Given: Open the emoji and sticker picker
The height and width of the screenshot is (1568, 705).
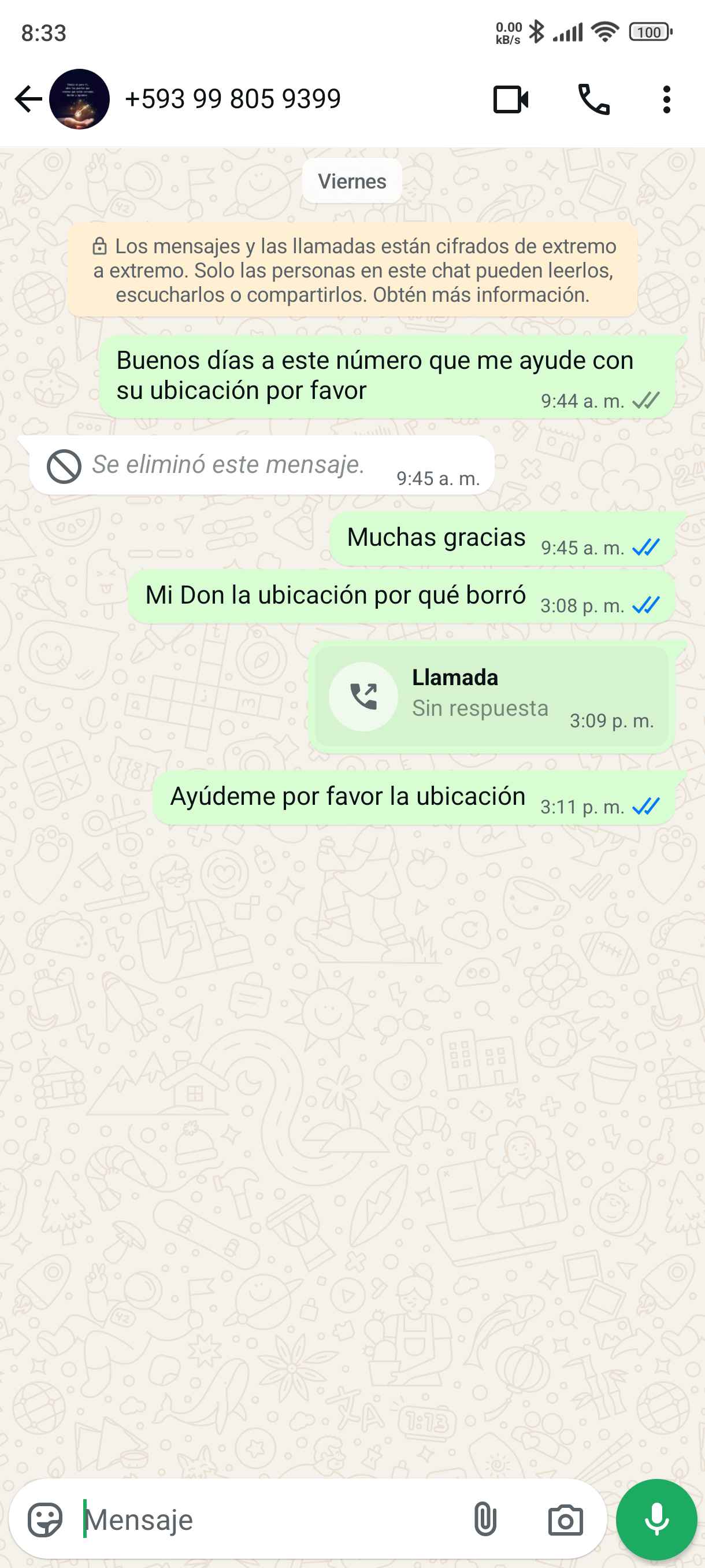Looking at the screenshot, I should (x=45, y=1519).
